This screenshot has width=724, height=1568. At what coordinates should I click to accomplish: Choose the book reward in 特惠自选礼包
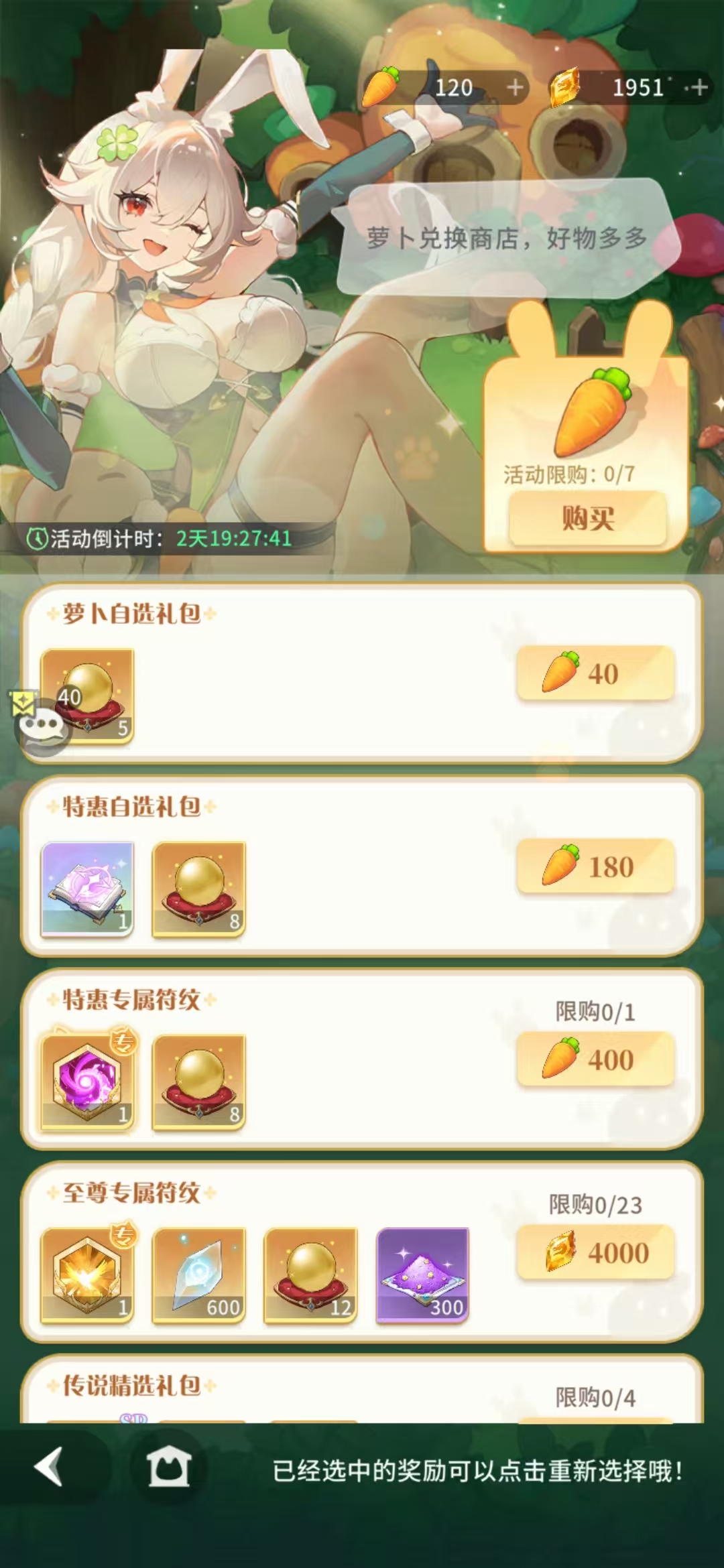point(88,889)
